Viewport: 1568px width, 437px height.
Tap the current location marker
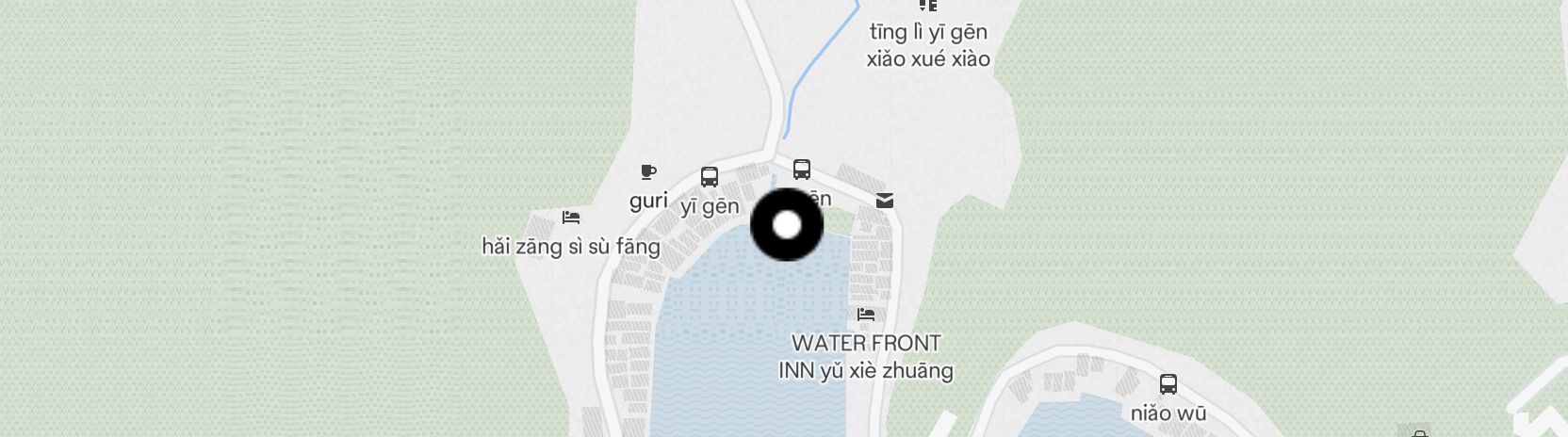tap(787, 225)
